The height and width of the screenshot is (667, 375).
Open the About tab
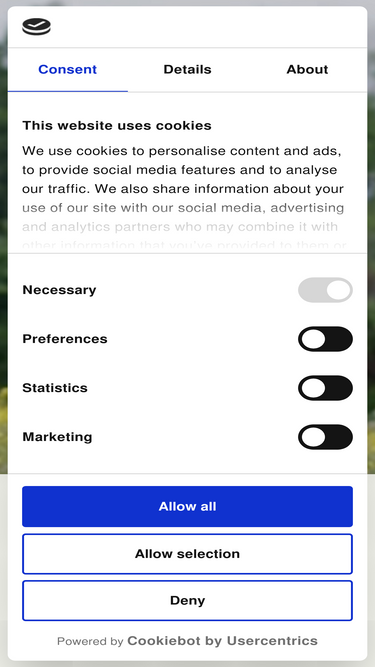coord(307,70)
